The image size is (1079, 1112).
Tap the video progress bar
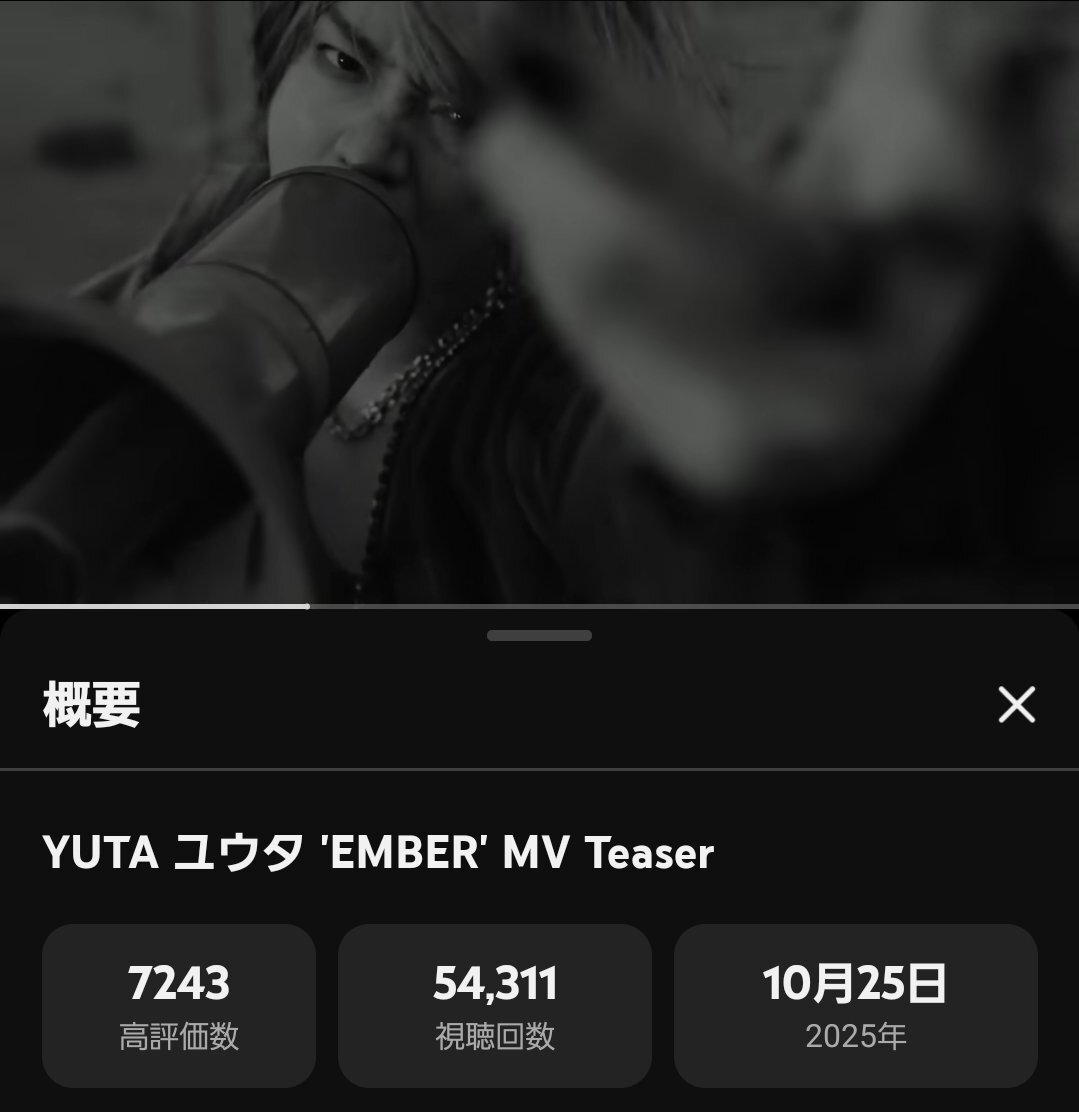(x=540, y=606)
